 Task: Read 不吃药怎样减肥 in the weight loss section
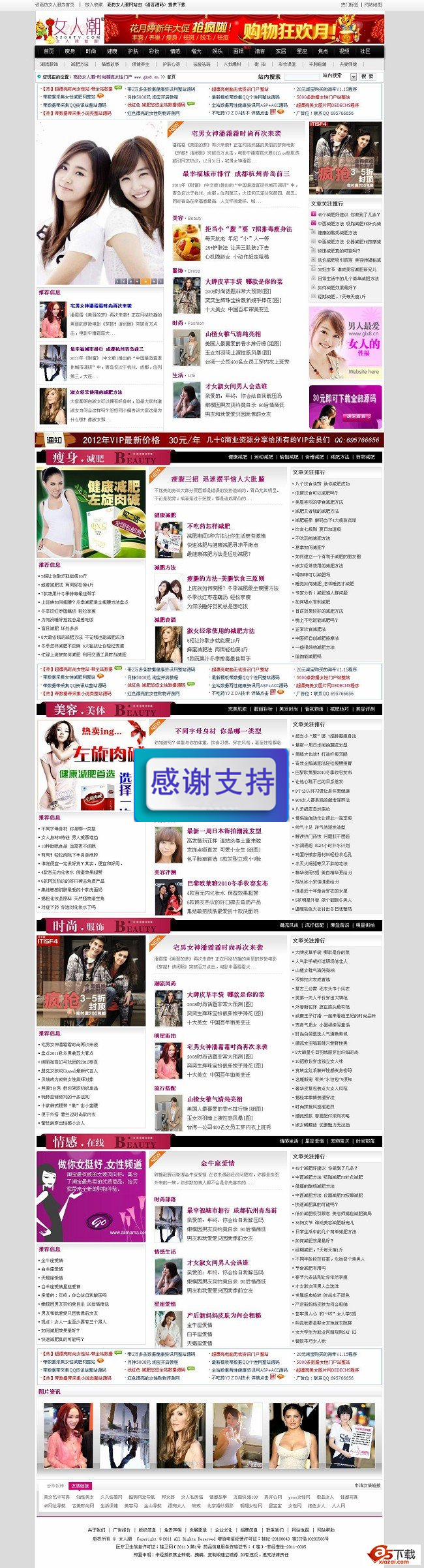[x=208, y=526]
